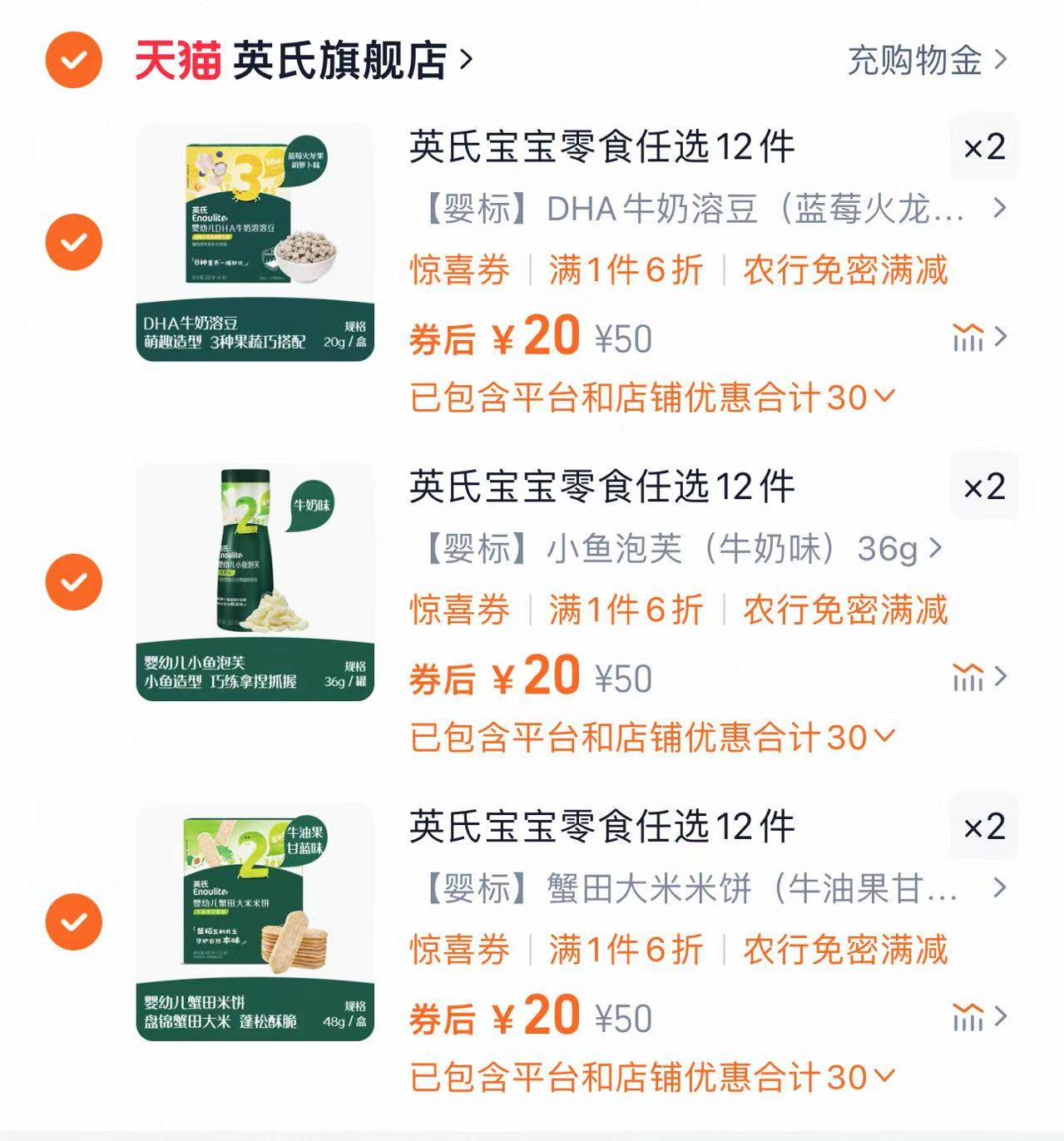
Task: Toggle selection of the 蟹田大米米饼 product
Action: [x=76, y=922]
